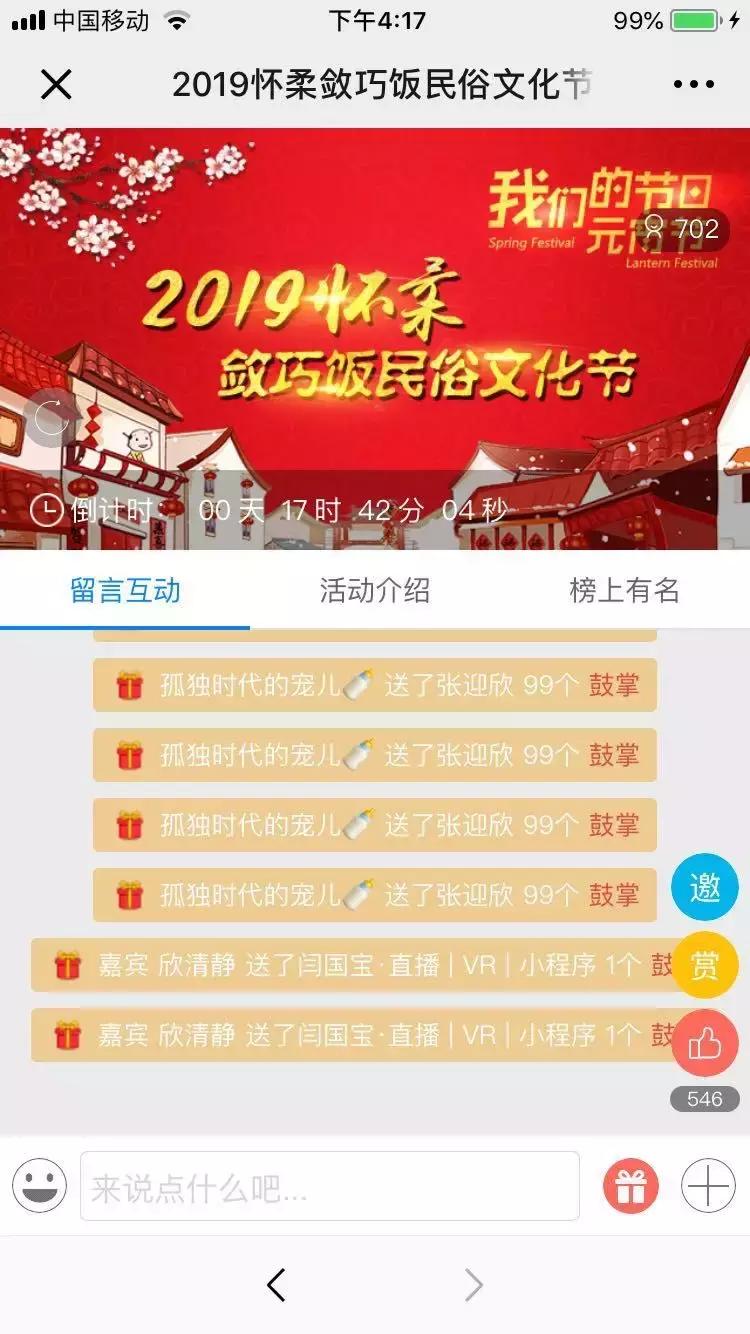Click the plus icon for more options
The height and width of the screenshot is (1334, 750).
pos(706,1187)
